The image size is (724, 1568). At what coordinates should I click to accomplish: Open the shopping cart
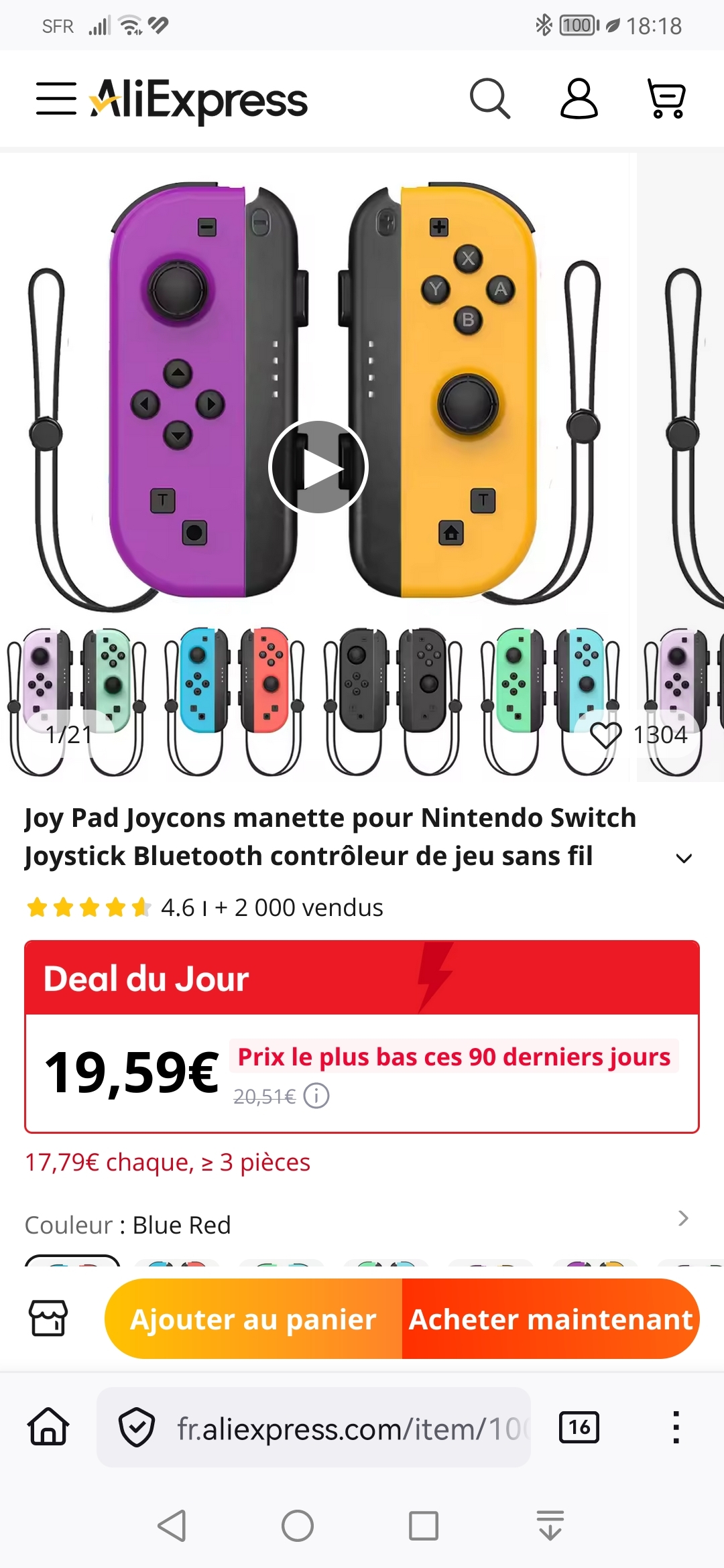pos(666,99)
